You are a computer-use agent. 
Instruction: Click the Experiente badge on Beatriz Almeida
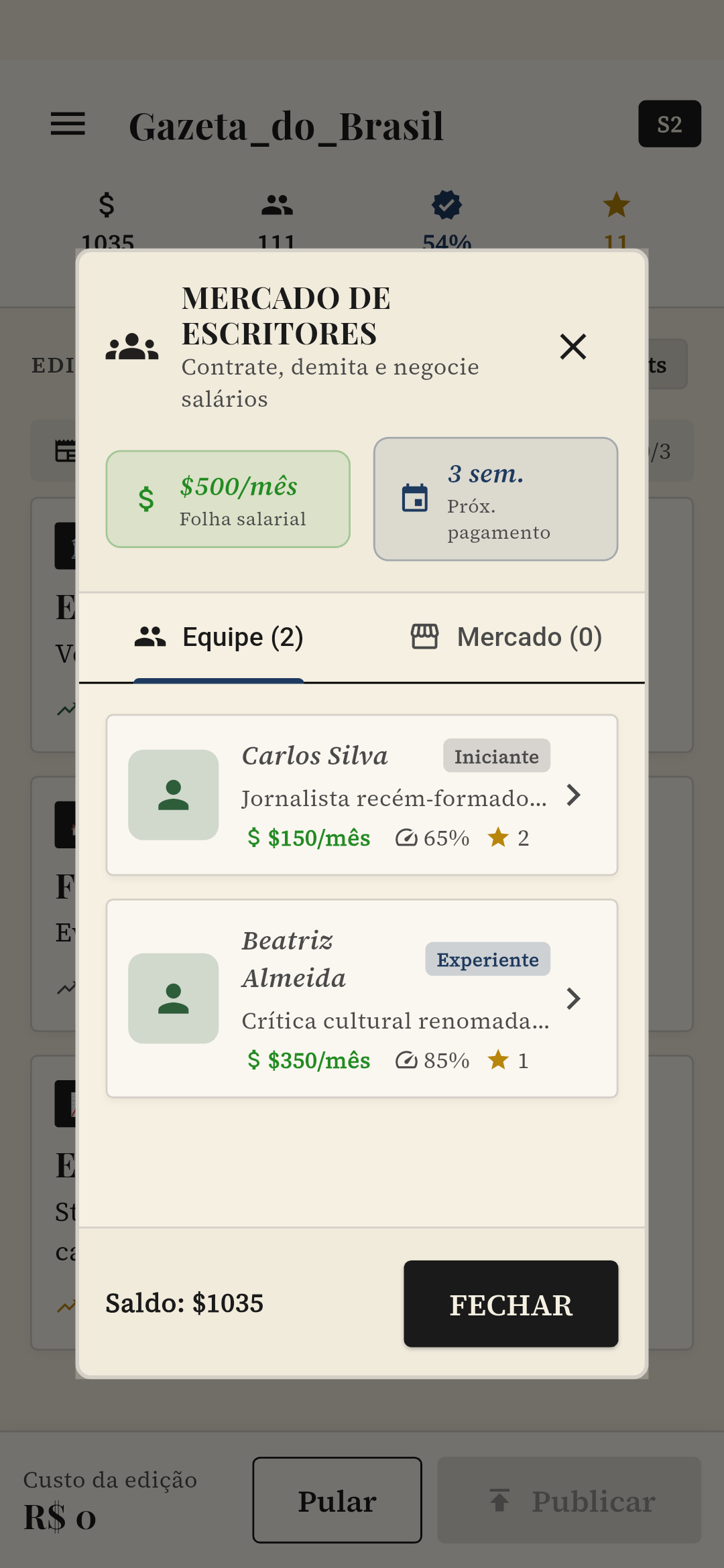pos(487,959)
